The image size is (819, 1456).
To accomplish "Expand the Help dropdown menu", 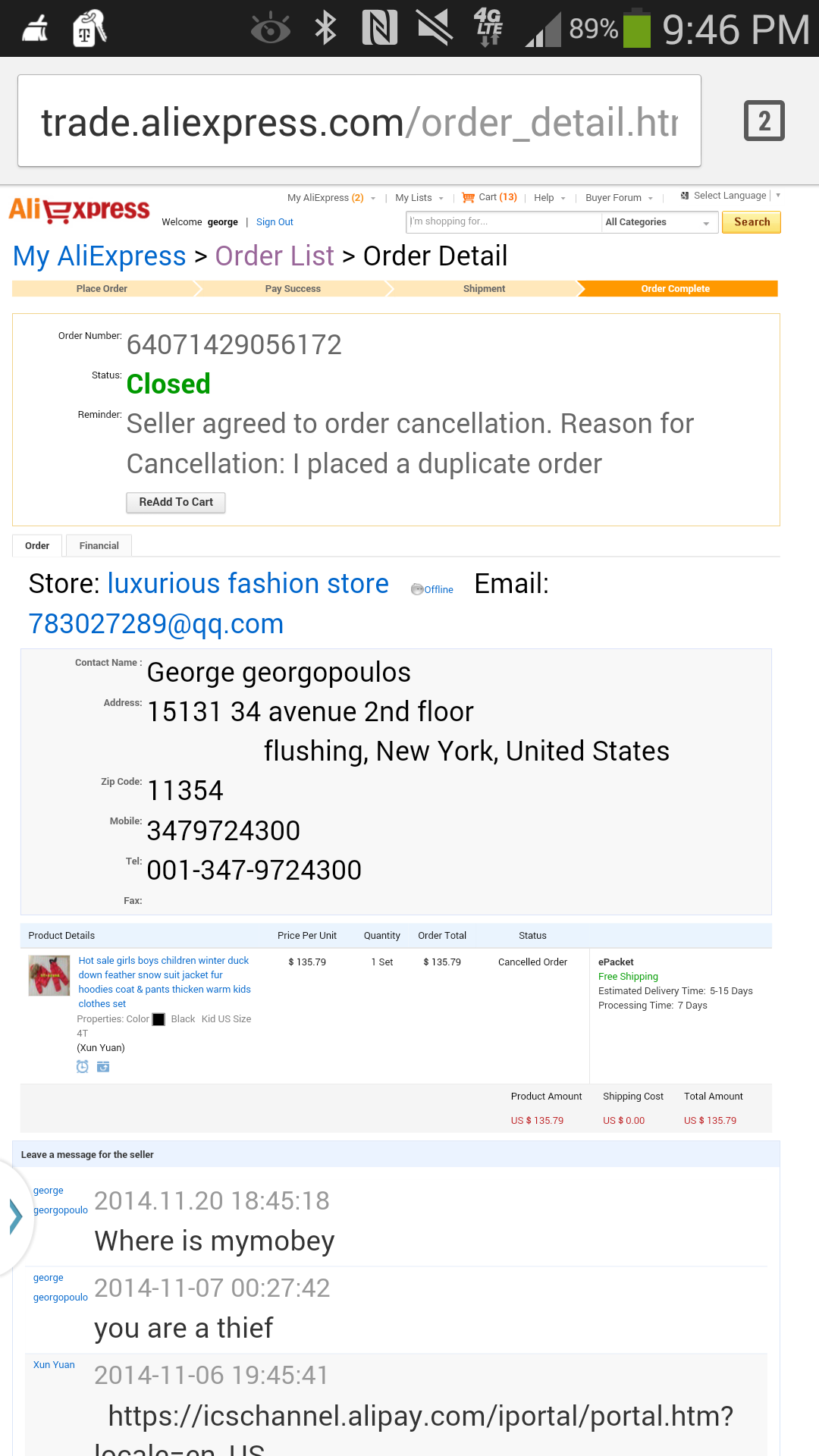I will point(548,197).
